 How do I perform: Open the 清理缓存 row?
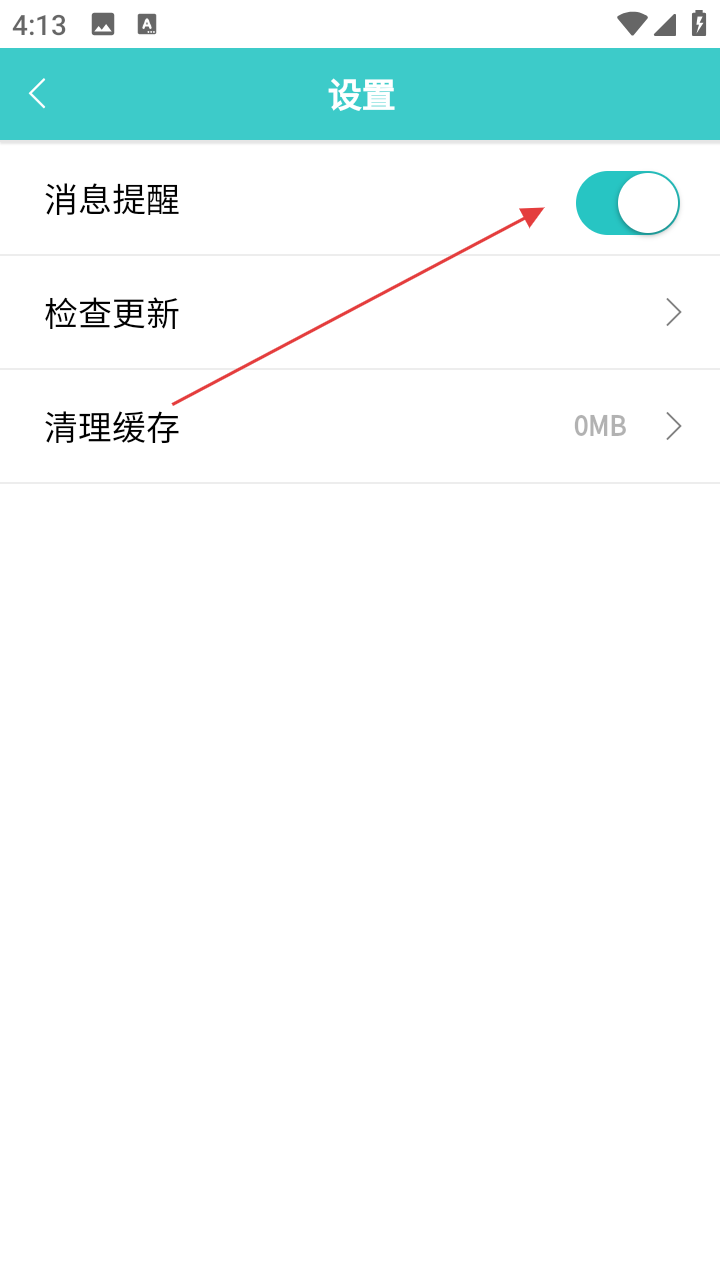360,427
